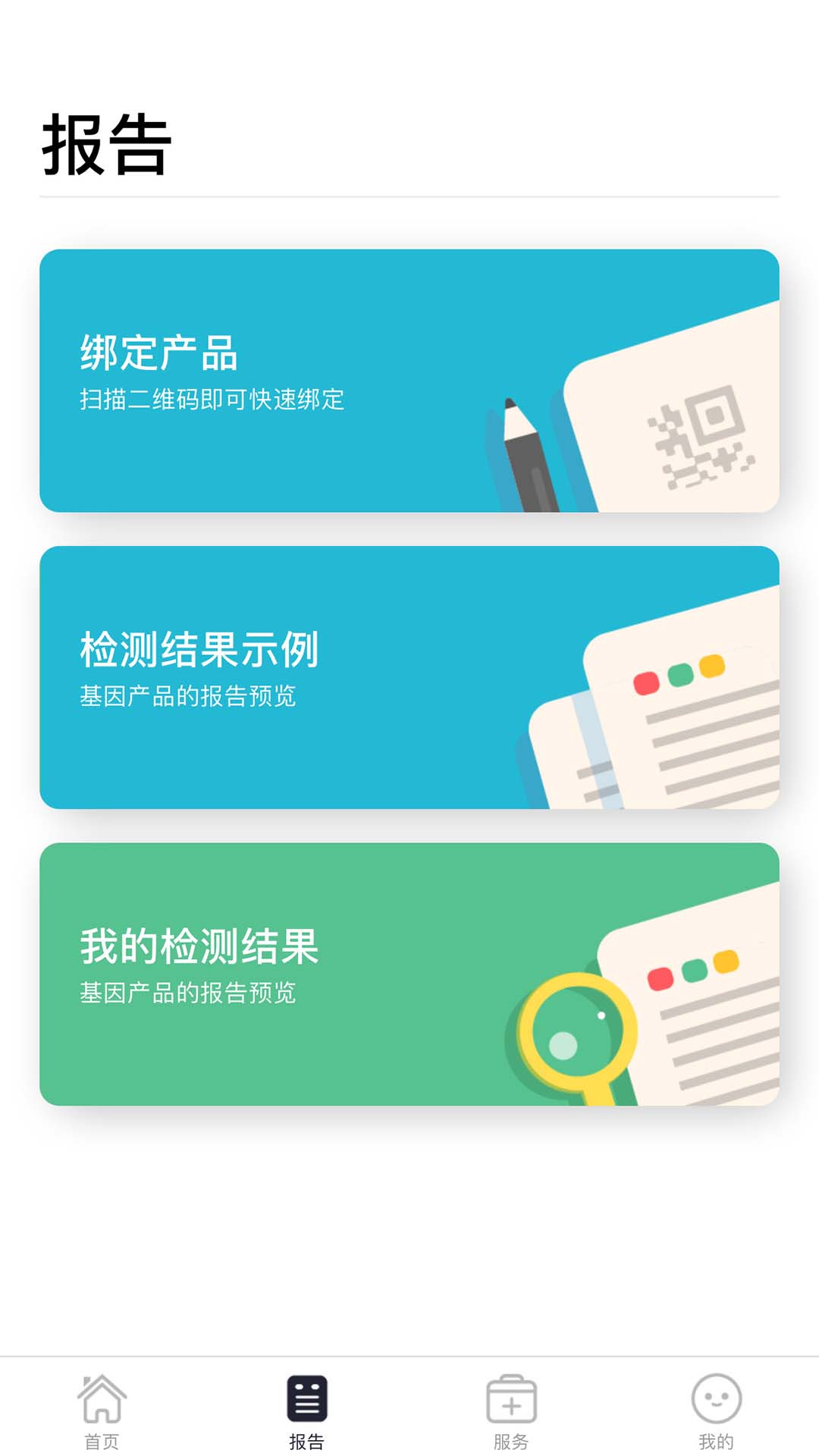
Task: Switch to the 首页 tab
Action: [x=102, y=1410]
